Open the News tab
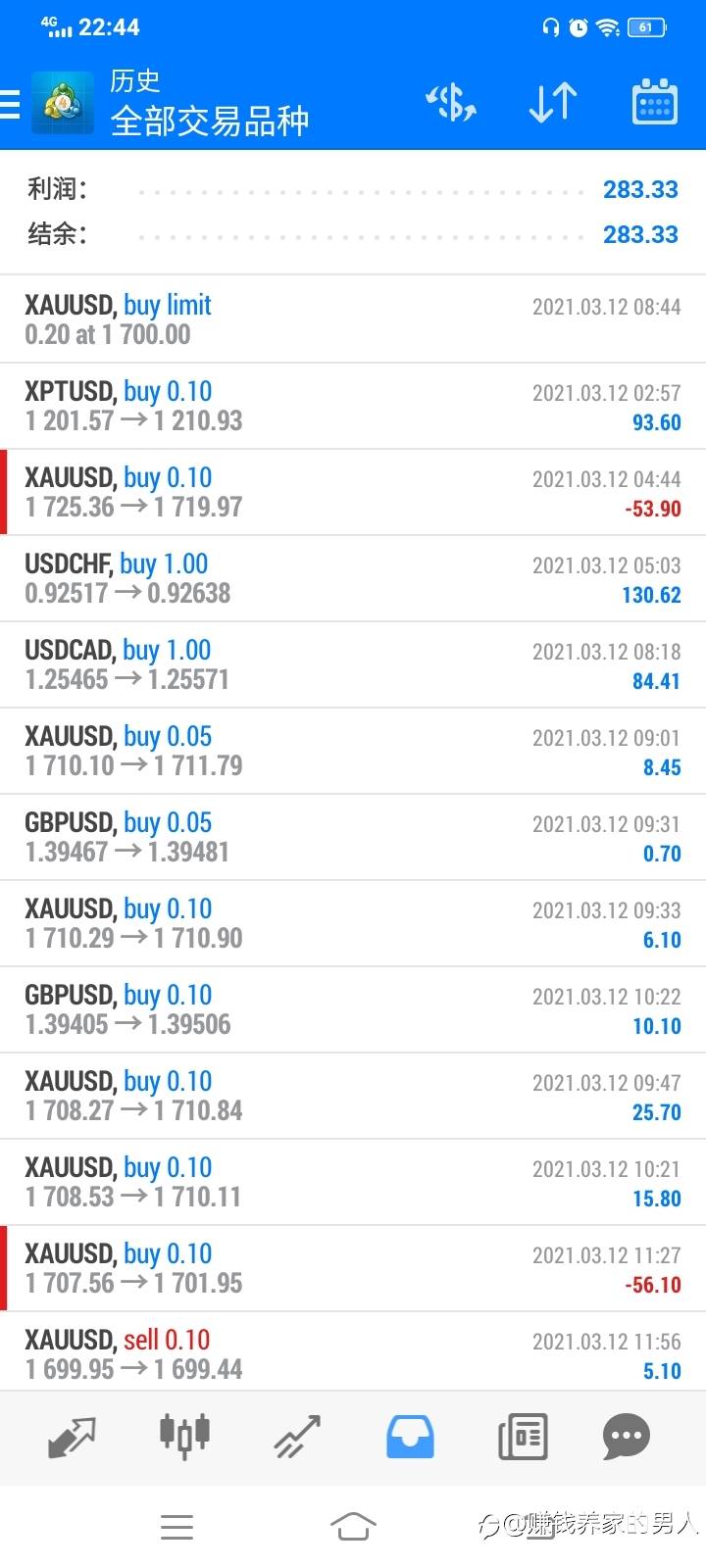The height and width of the screenshot is (1568, 706). click(x=523, y=1437)
